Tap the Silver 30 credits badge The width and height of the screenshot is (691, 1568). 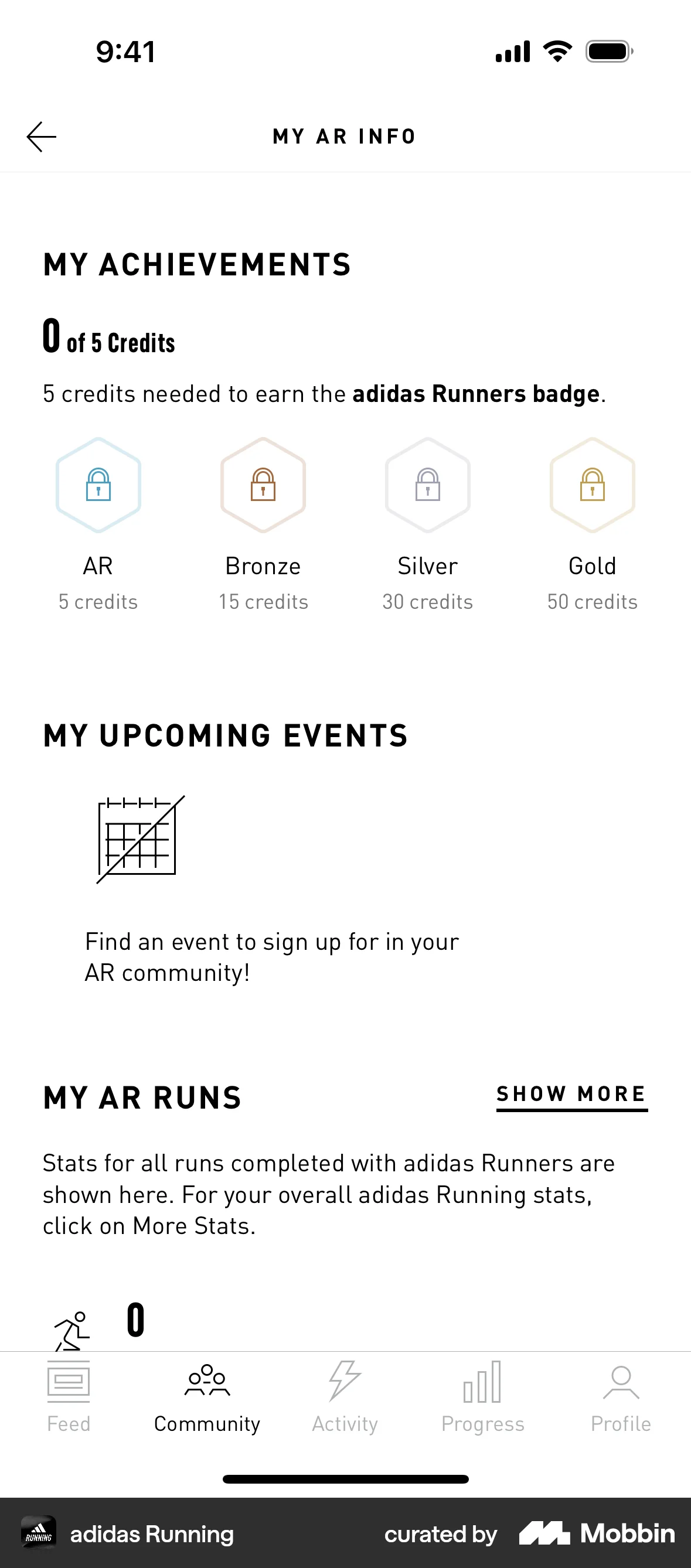[427, 485]
